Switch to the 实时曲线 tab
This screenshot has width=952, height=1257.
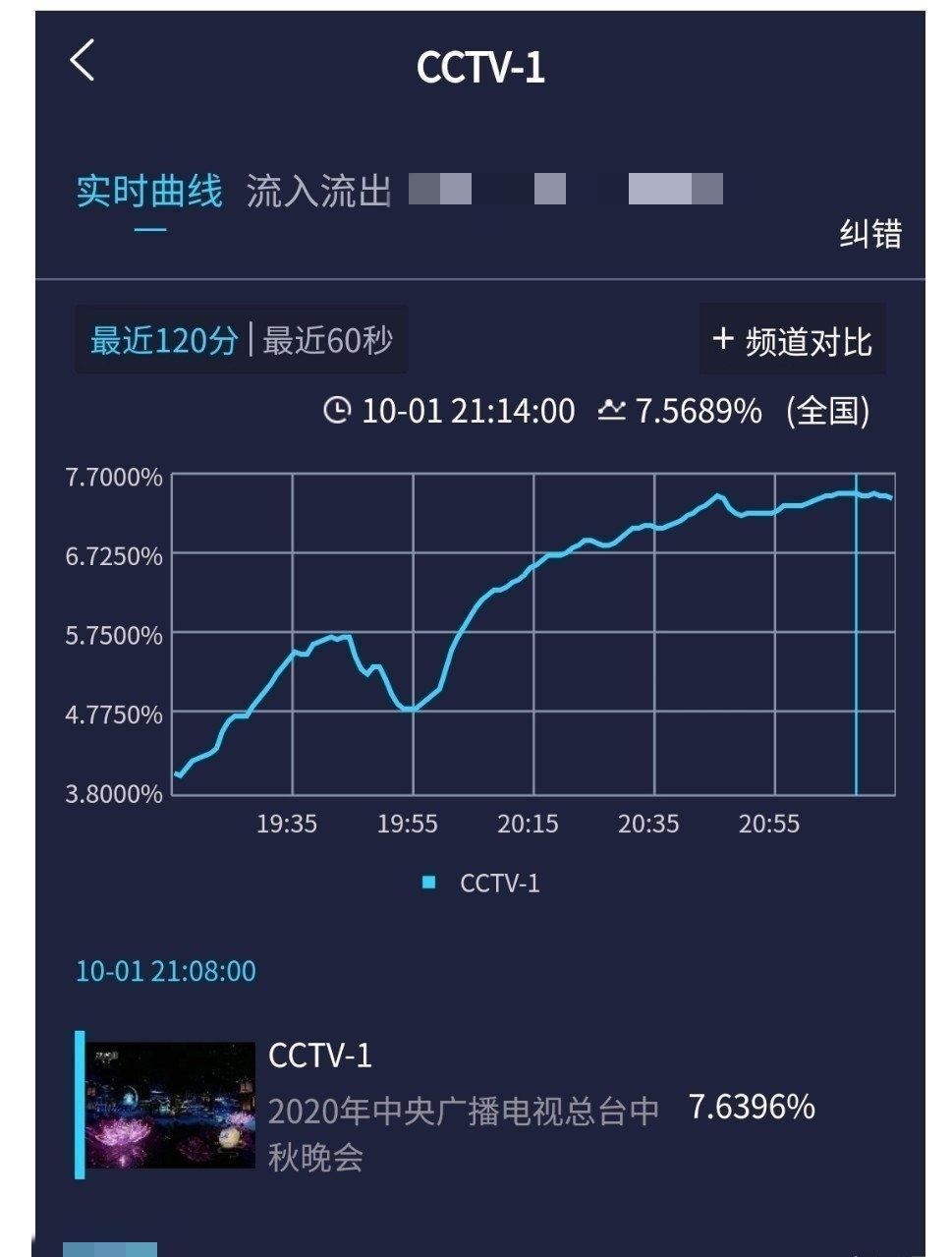(149, 191)
